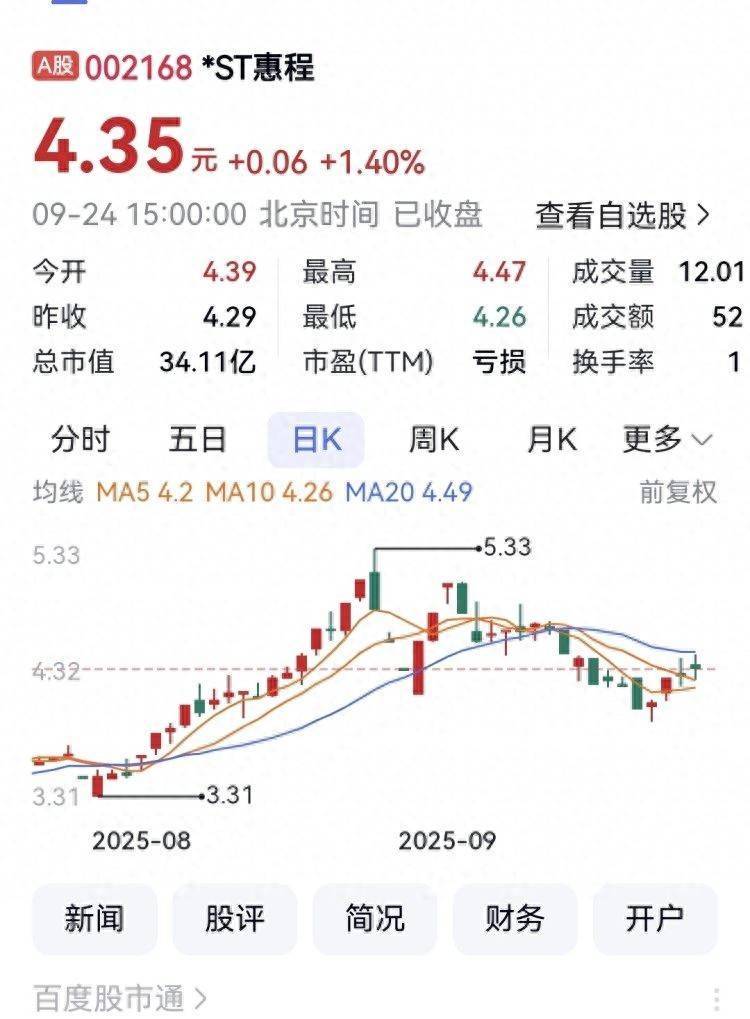
Task: Open the 百度股市通 link
Action: click(x=120, y=997)
